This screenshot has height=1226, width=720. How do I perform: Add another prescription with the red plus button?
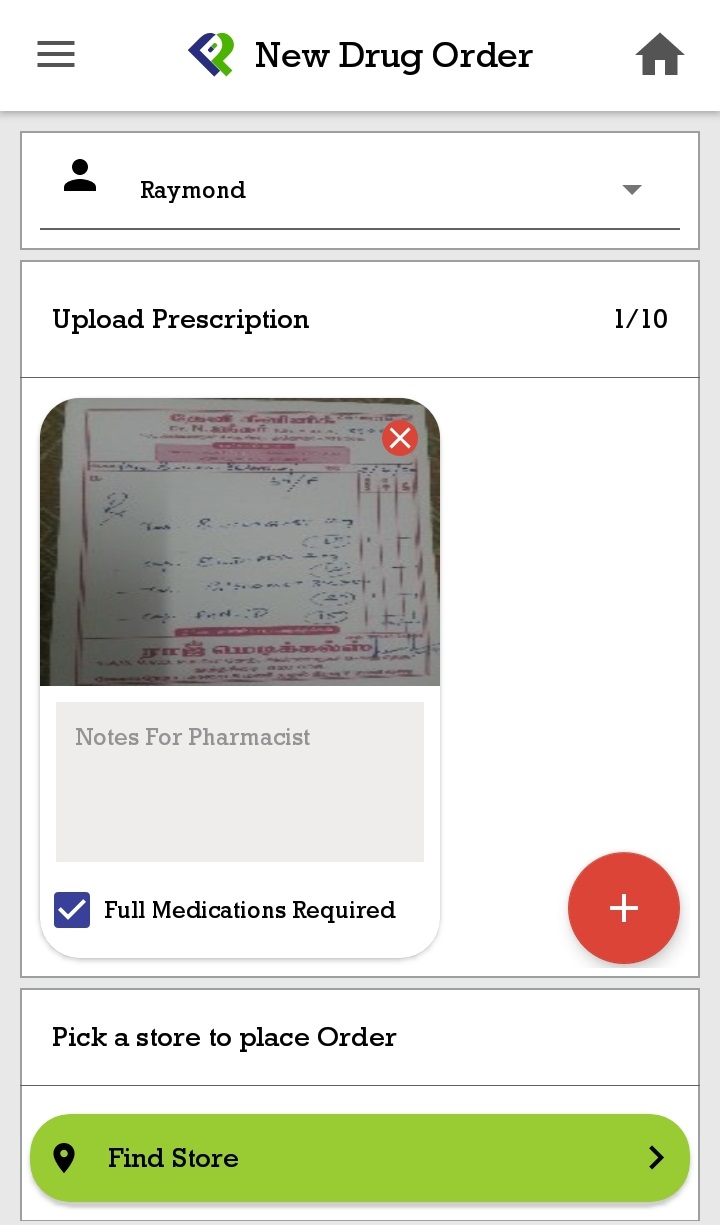pos(624,908)
